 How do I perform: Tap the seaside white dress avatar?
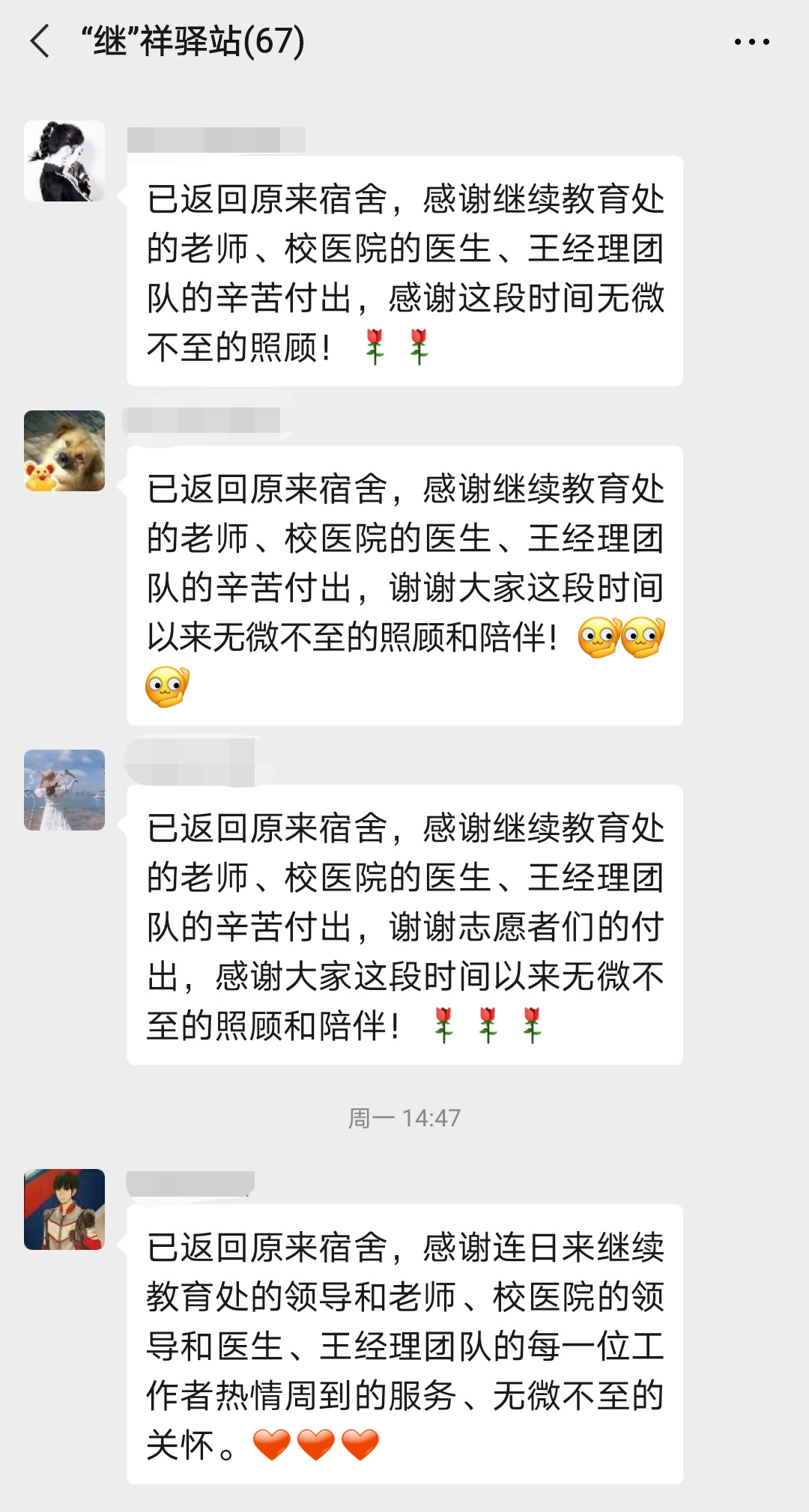point(64,790)
